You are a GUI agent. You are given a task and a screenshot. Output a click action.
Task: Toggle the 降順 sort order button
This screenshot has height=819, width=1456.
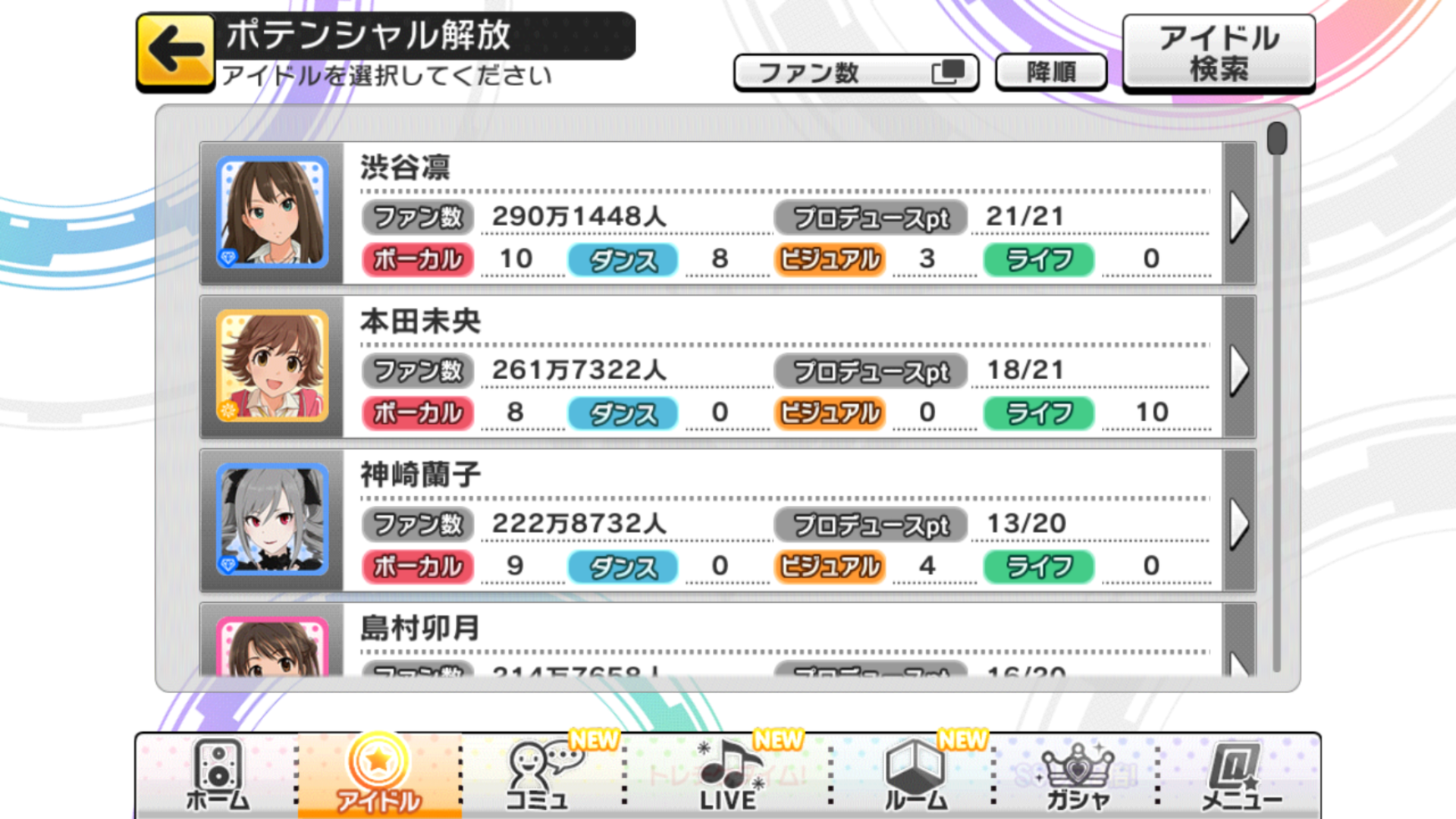click(1050, 73)
